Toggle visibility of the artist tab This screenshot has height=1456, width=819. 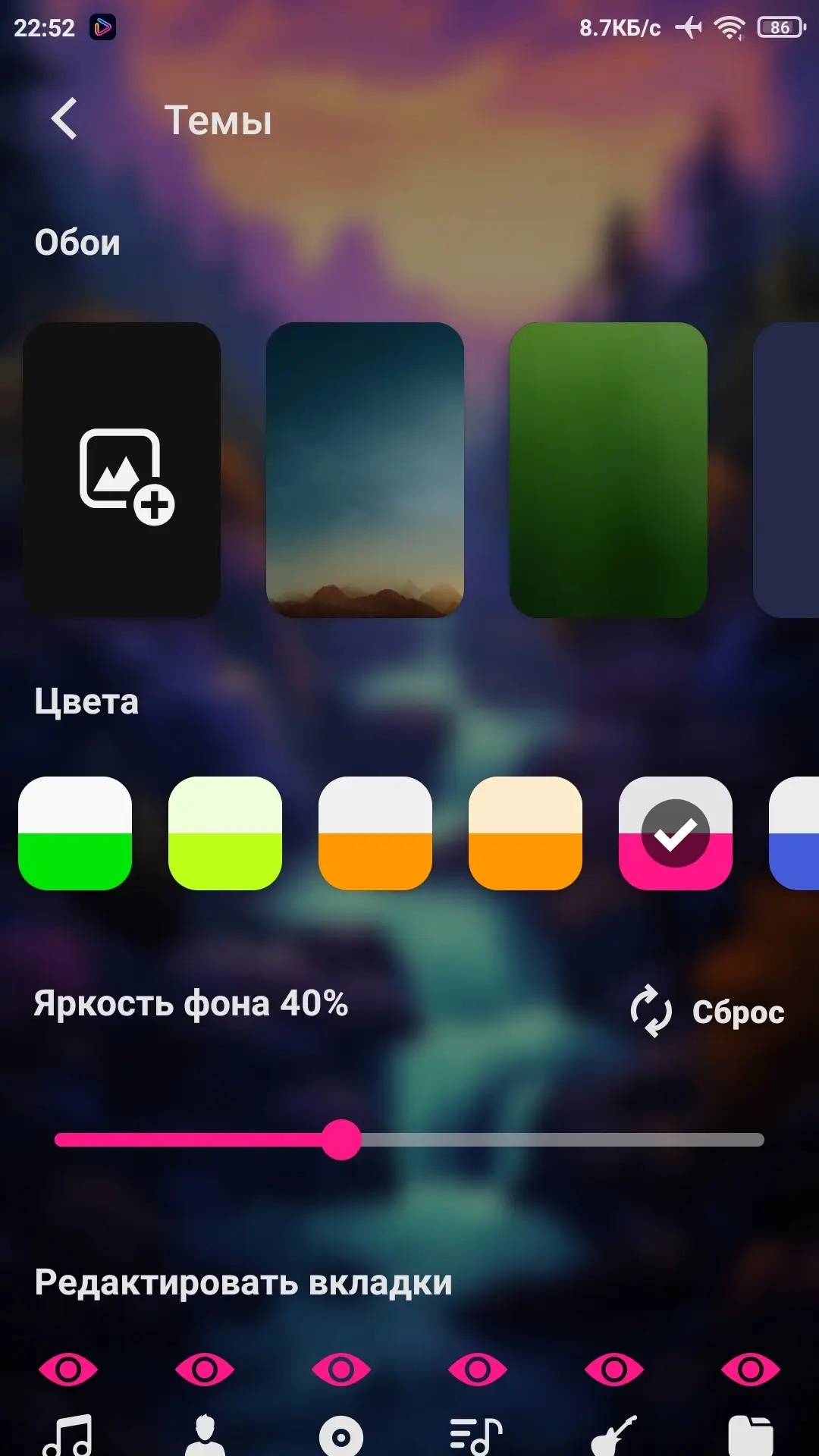[x=205, y=1370]
